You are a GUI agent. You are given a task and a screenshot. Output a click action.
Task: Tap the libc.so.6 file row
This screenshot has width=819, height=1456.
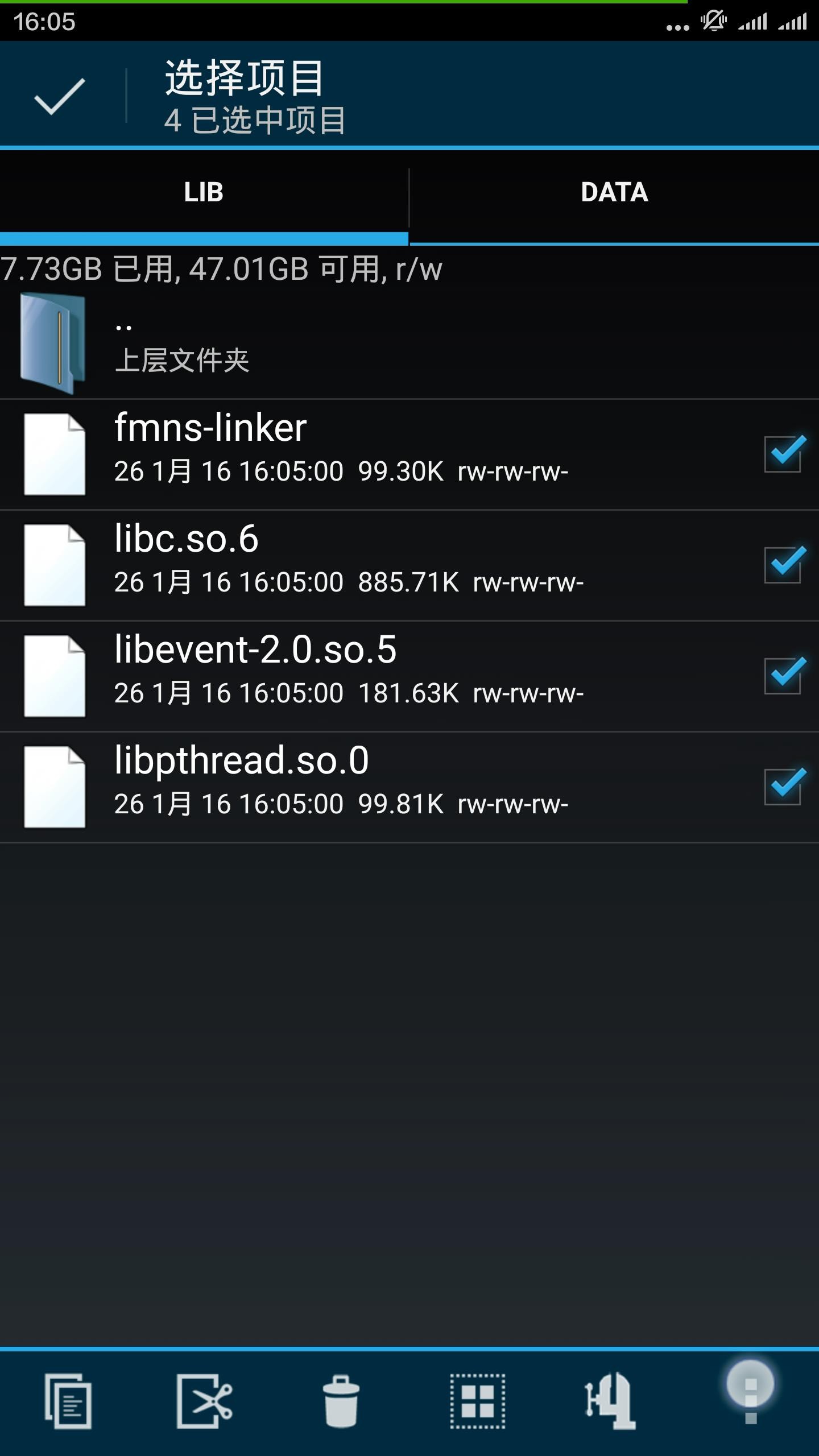(x=409, y=565)
